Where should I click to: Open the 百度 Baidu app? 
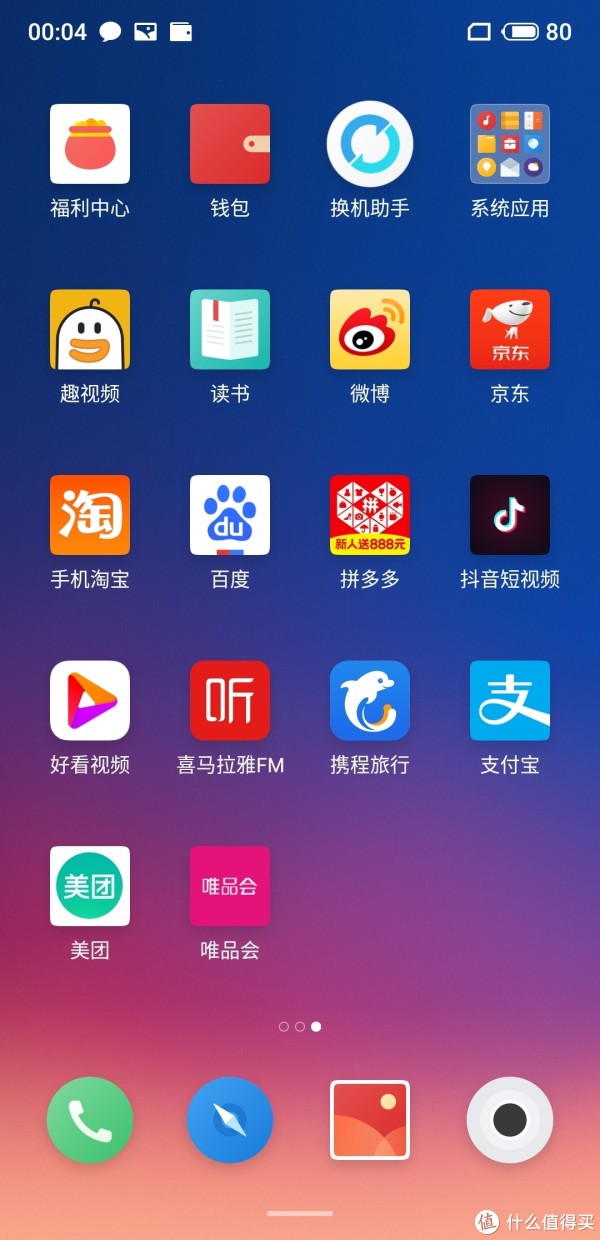230,515
